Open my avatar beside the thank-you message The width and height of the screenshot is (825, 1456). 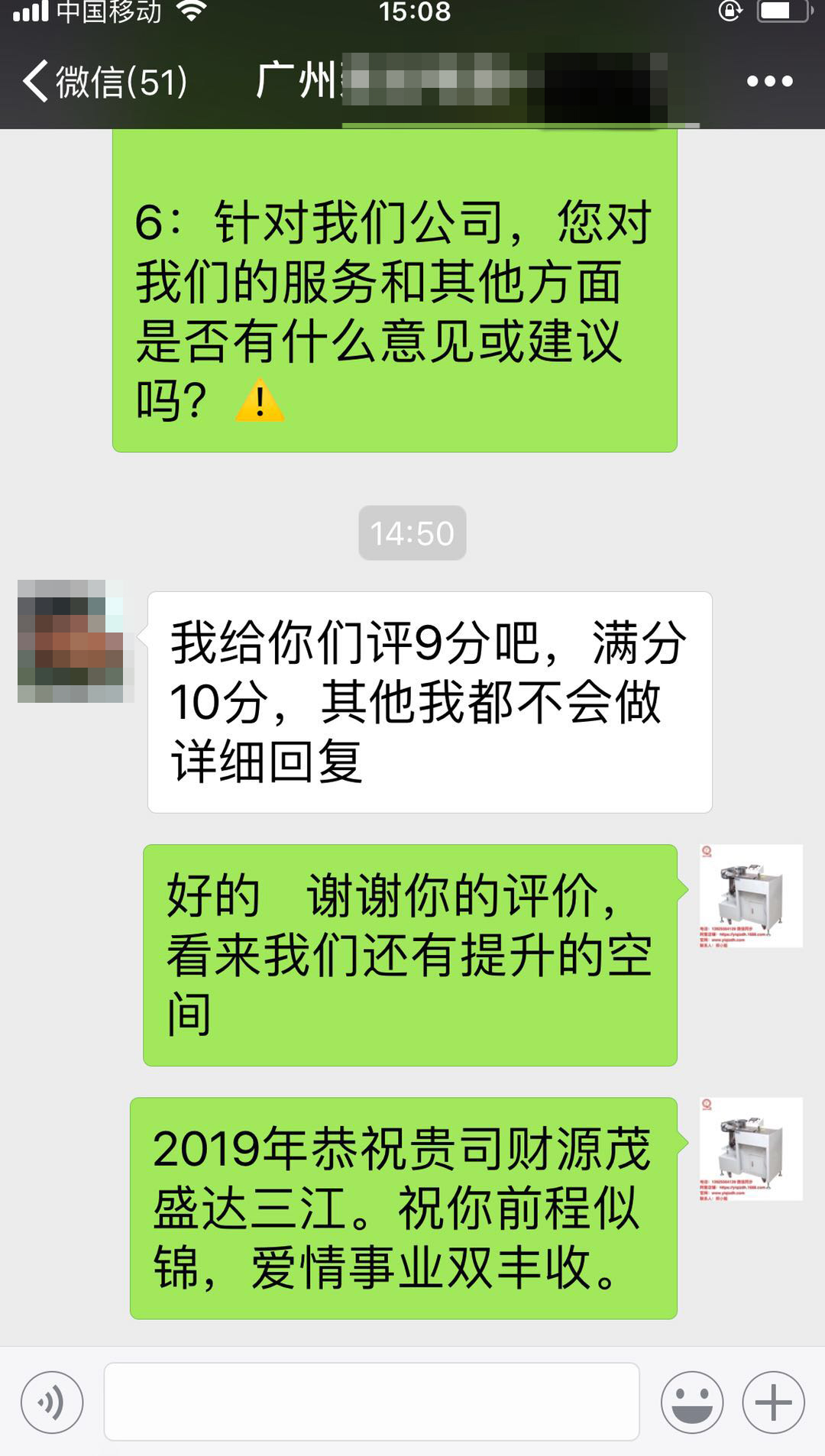751,896
